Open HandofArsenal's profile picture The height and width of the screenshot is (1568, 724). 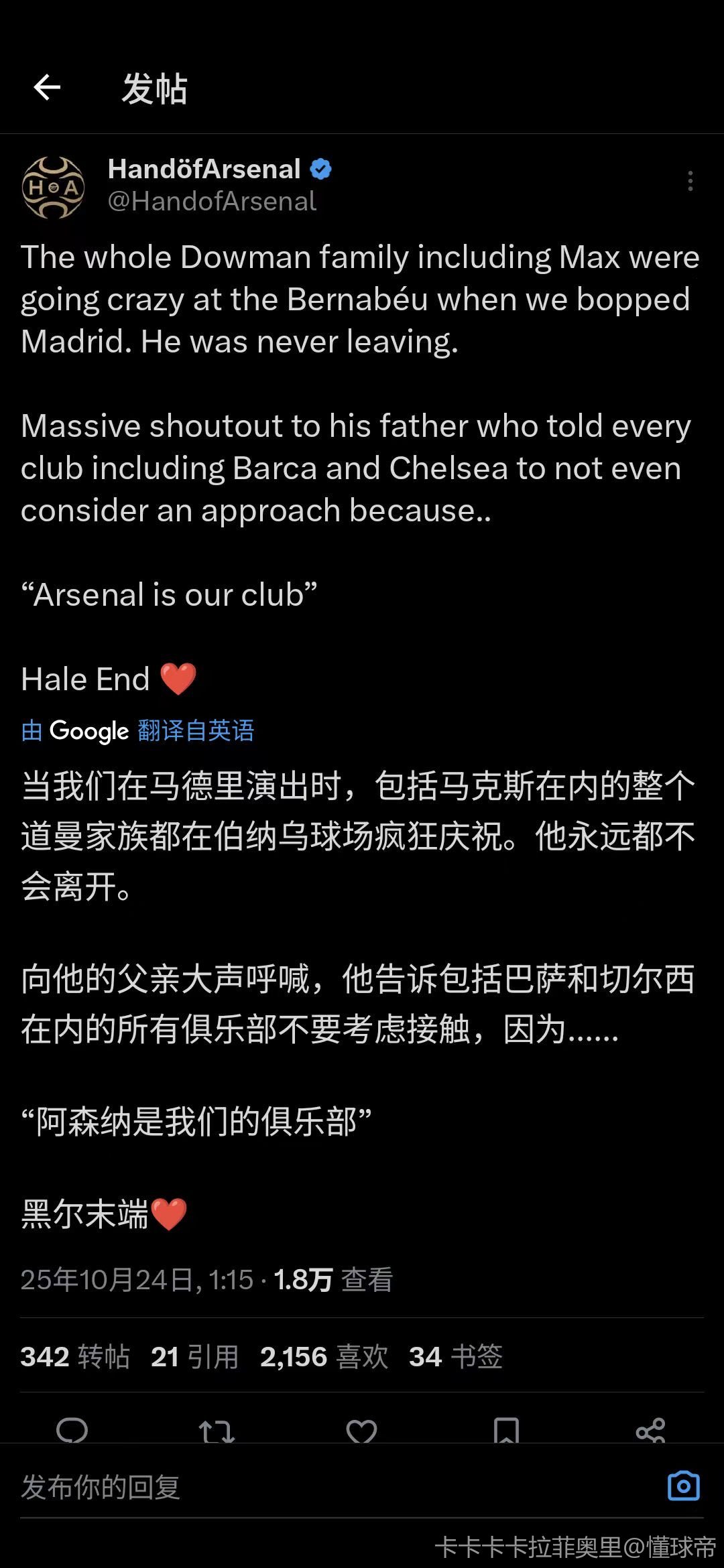point(54,188)
